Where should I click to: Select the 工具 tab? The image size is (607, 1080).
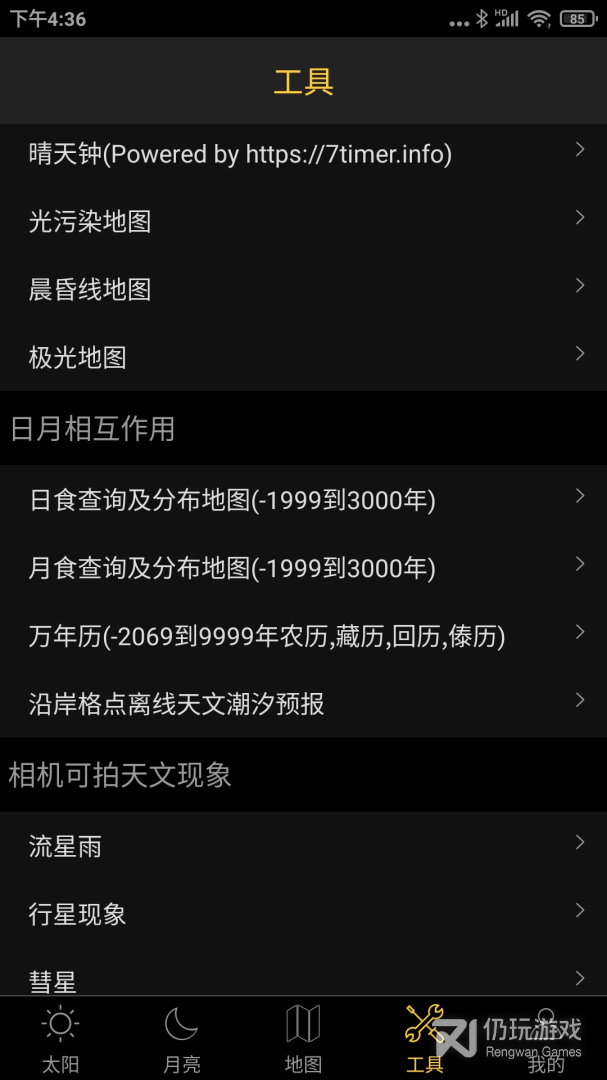pyautogui.click(x=424, y=1040)
